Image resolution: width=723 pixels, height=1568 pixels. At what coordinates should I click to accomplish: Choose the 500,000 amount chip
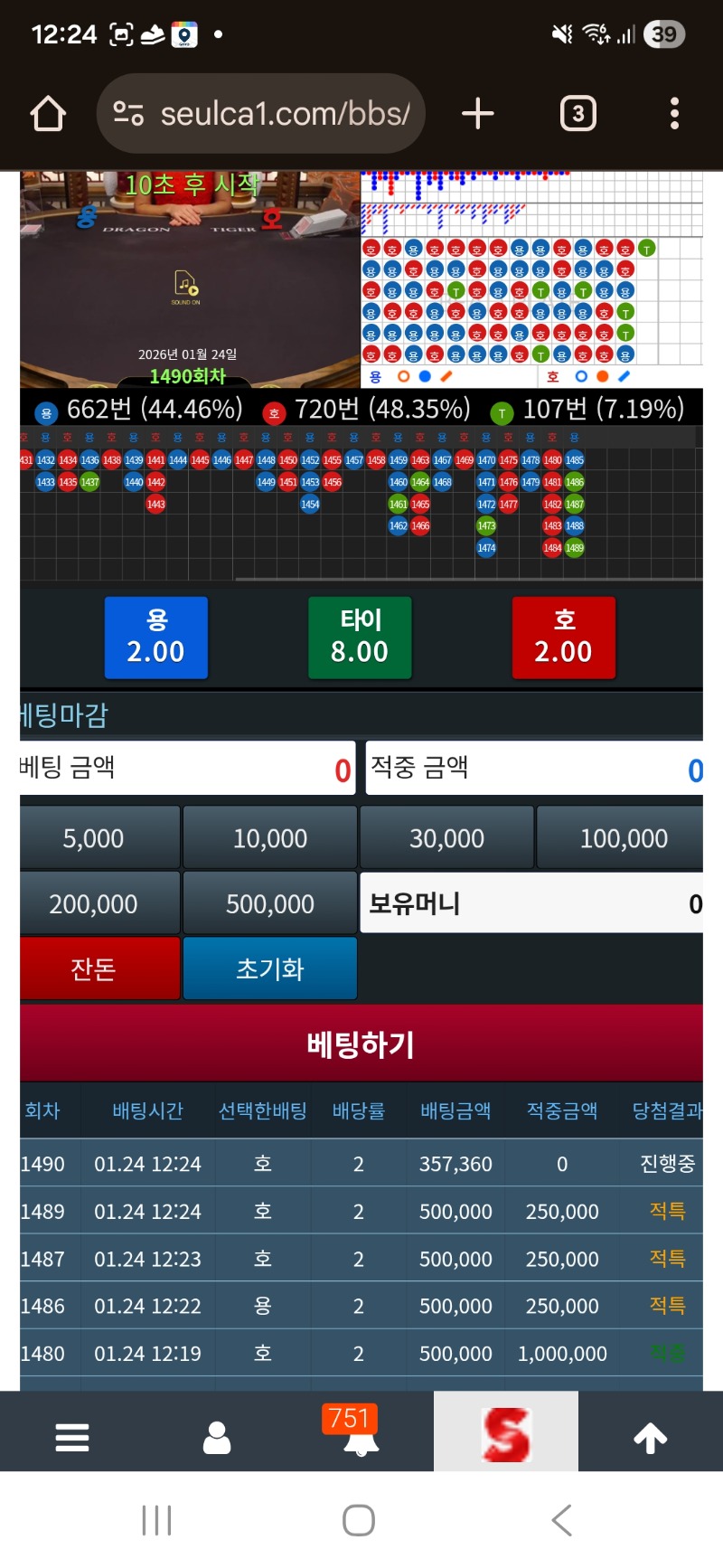pyautogui.click(x=270, y=903)
